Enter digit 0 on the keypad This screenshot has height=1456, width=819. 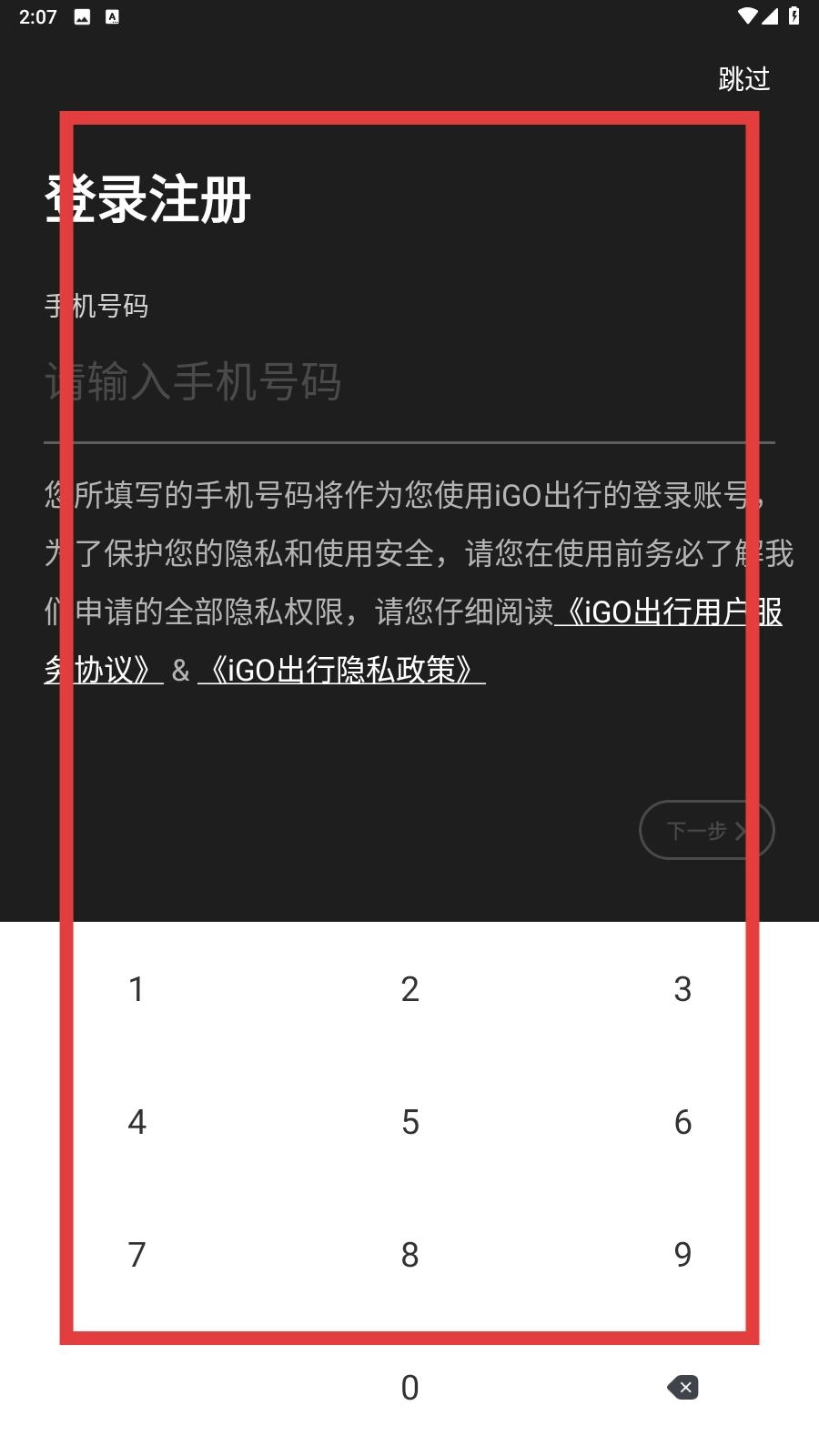tap(409, 1388)
